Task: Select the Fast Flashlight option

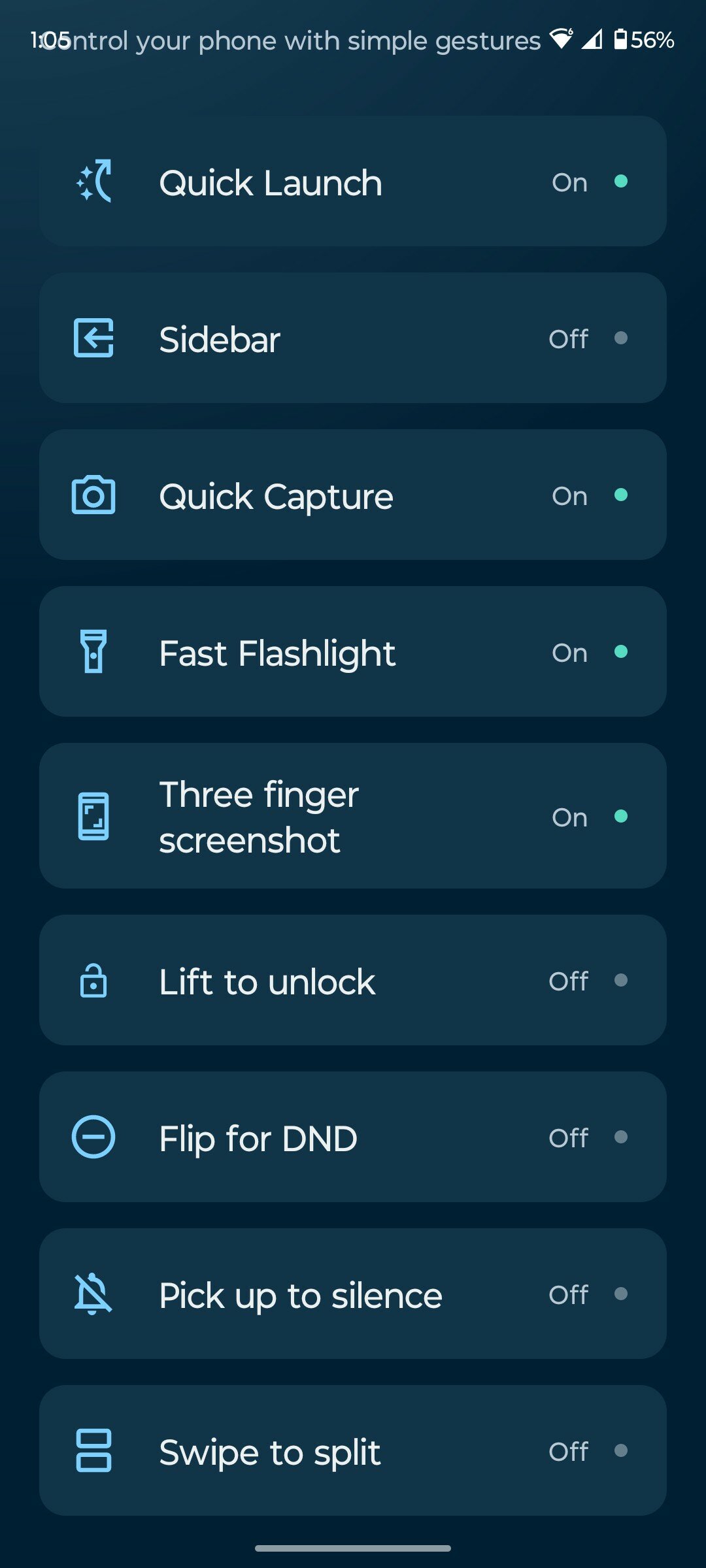Action: (x=353, y=651)
